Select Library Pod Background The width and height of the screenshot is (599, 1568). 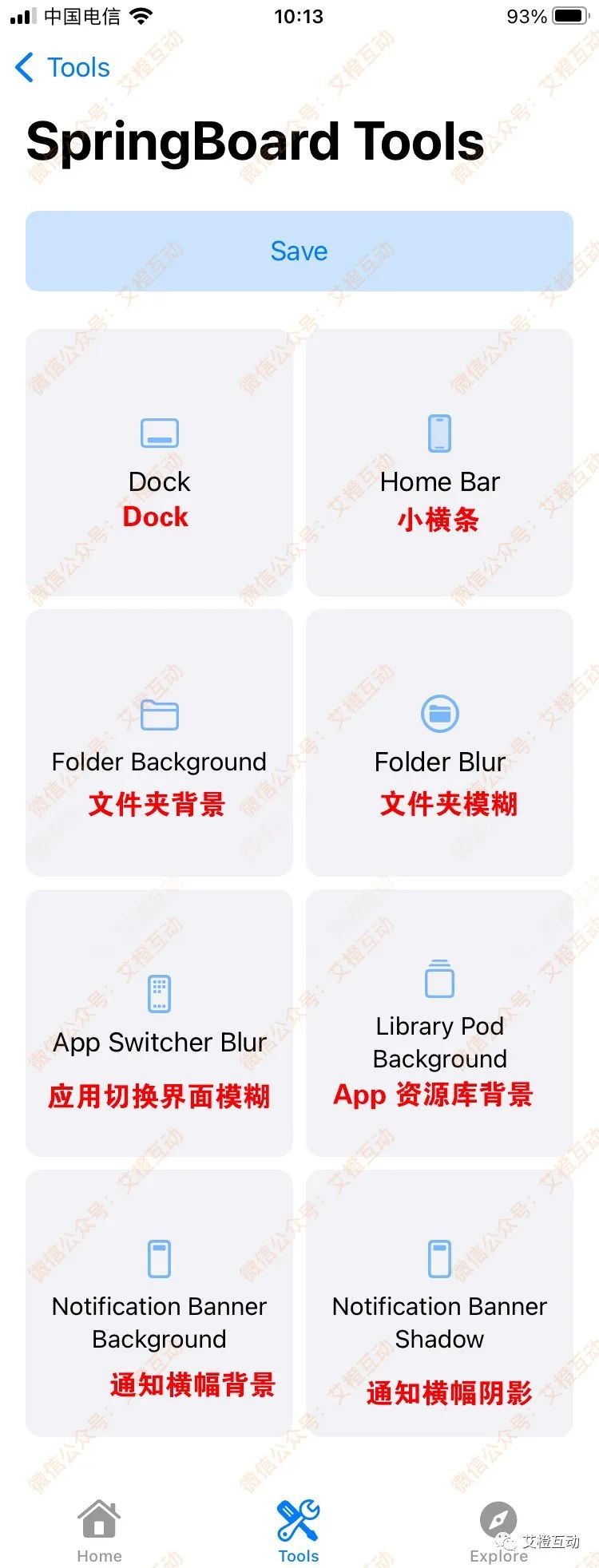point(439,1023)
